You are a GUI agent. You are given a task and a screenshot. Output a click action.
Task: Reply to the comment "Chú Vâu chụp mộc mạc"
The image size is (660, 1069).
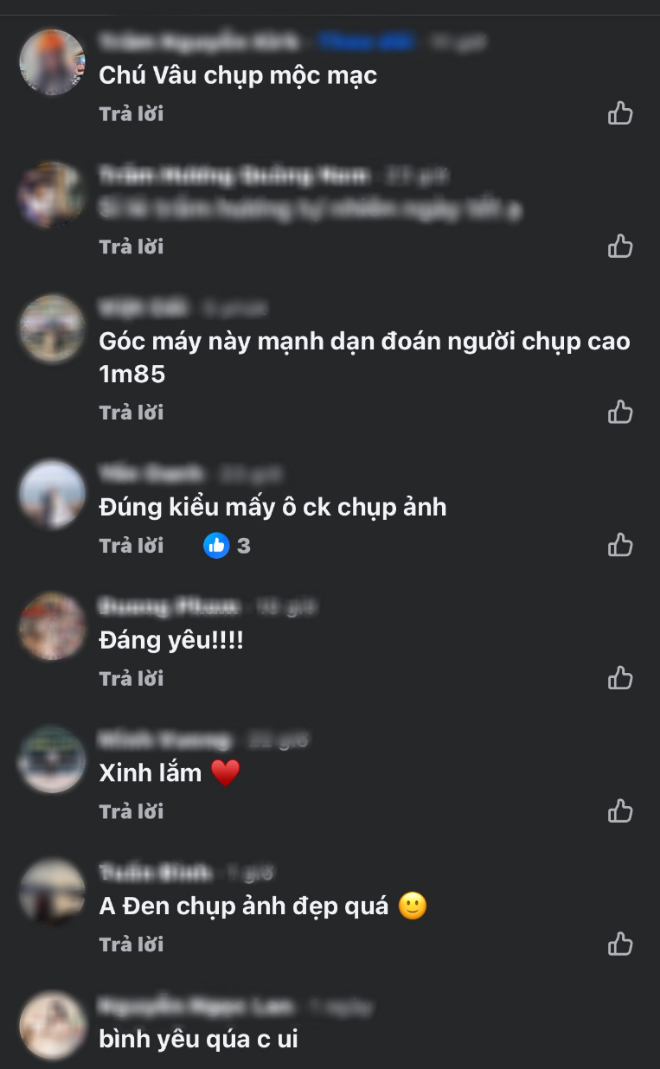tap(131, 114)
